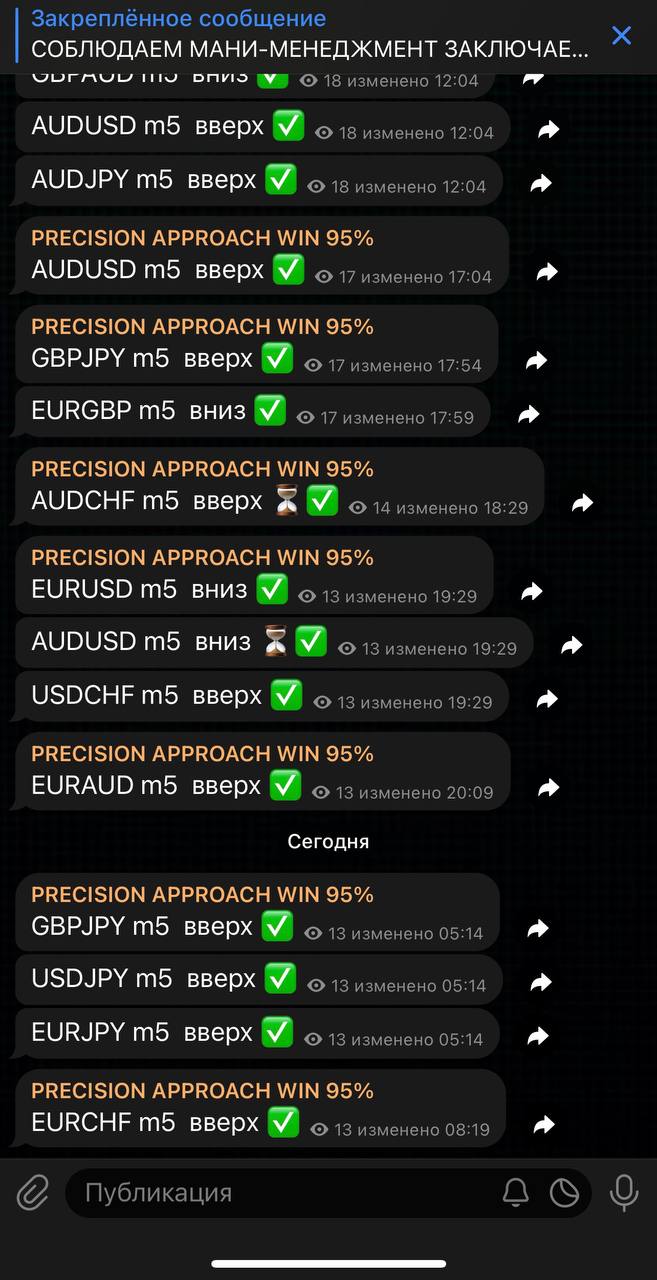Share the GBPJPY post edited at 17:54

pyautogui.click(x=537, y=361)
